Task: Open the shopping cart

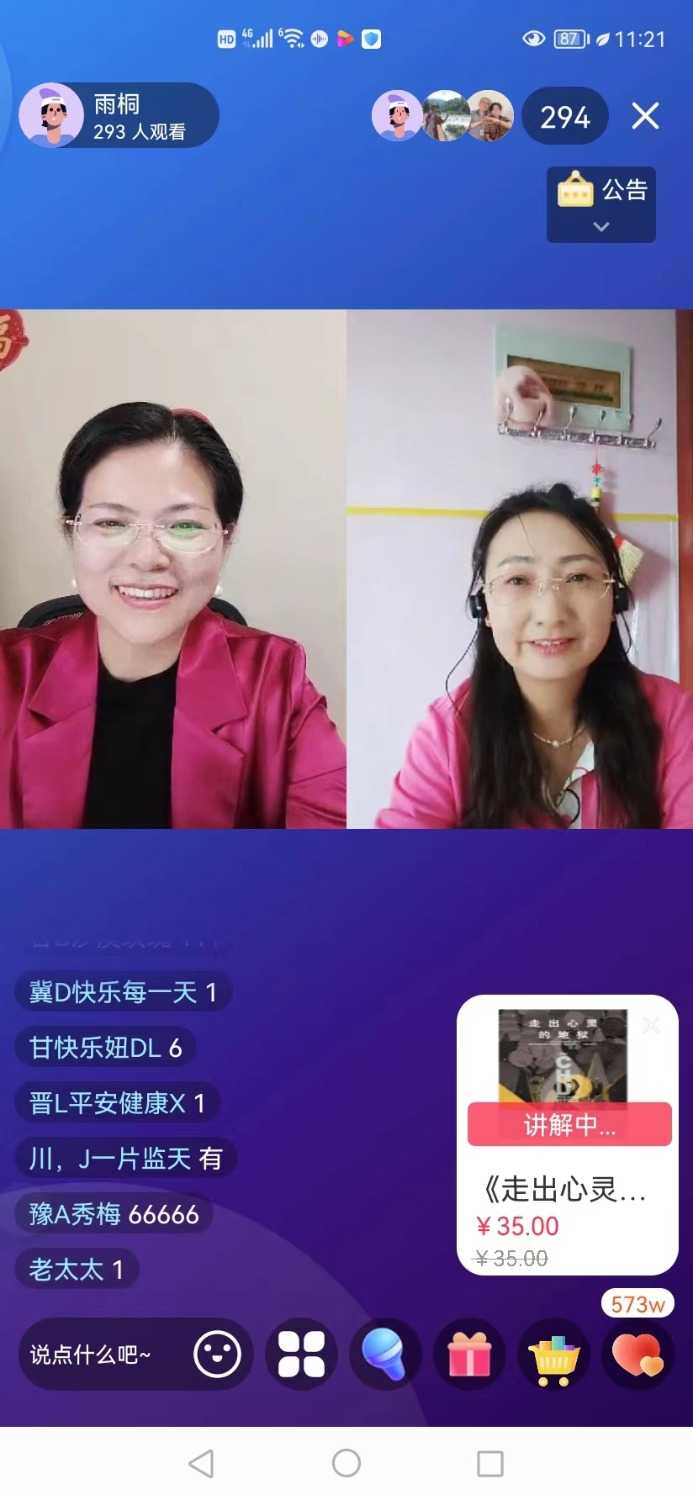Action: 553,1356
